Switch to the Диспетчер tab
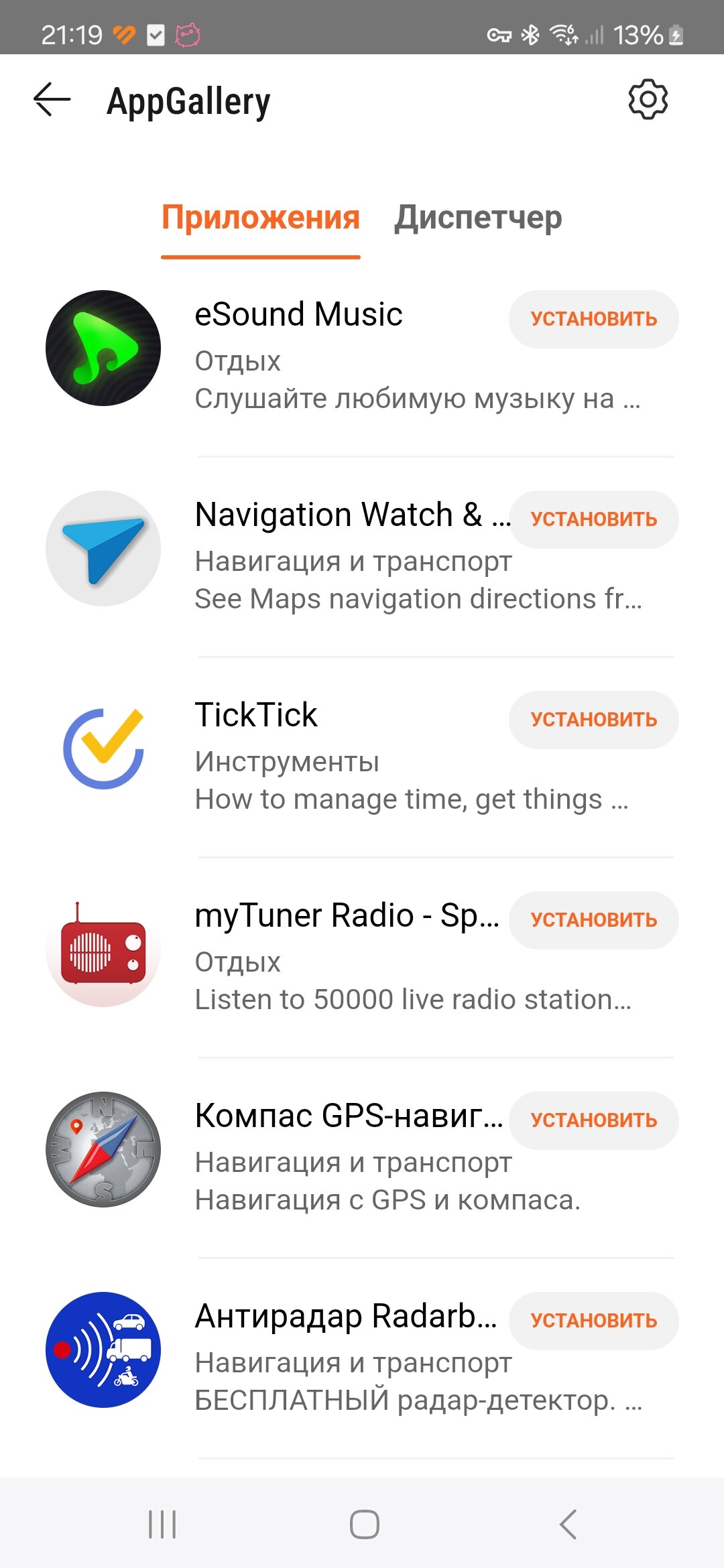724x1568 pixels. (478, 218)
